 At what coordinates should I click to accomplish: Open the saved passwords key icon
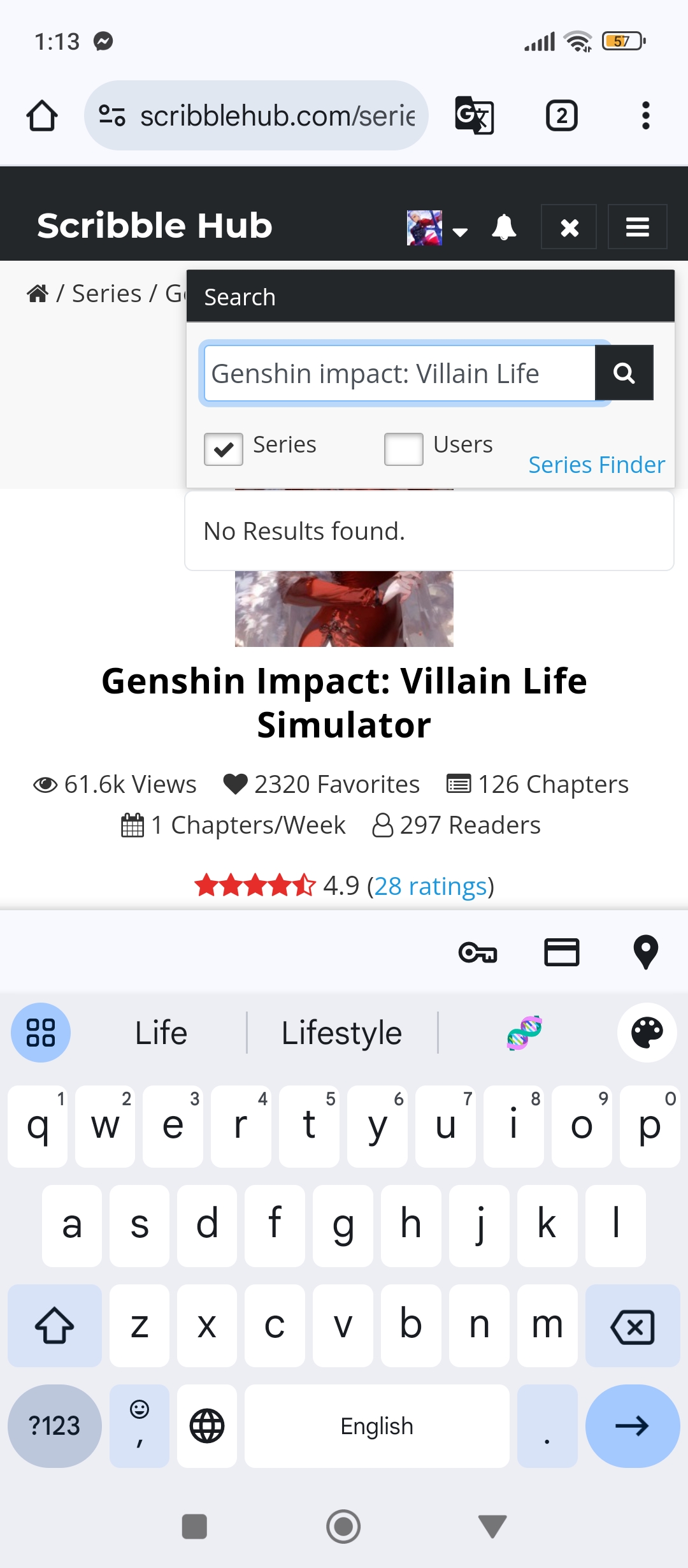click(x=478, y=953)
